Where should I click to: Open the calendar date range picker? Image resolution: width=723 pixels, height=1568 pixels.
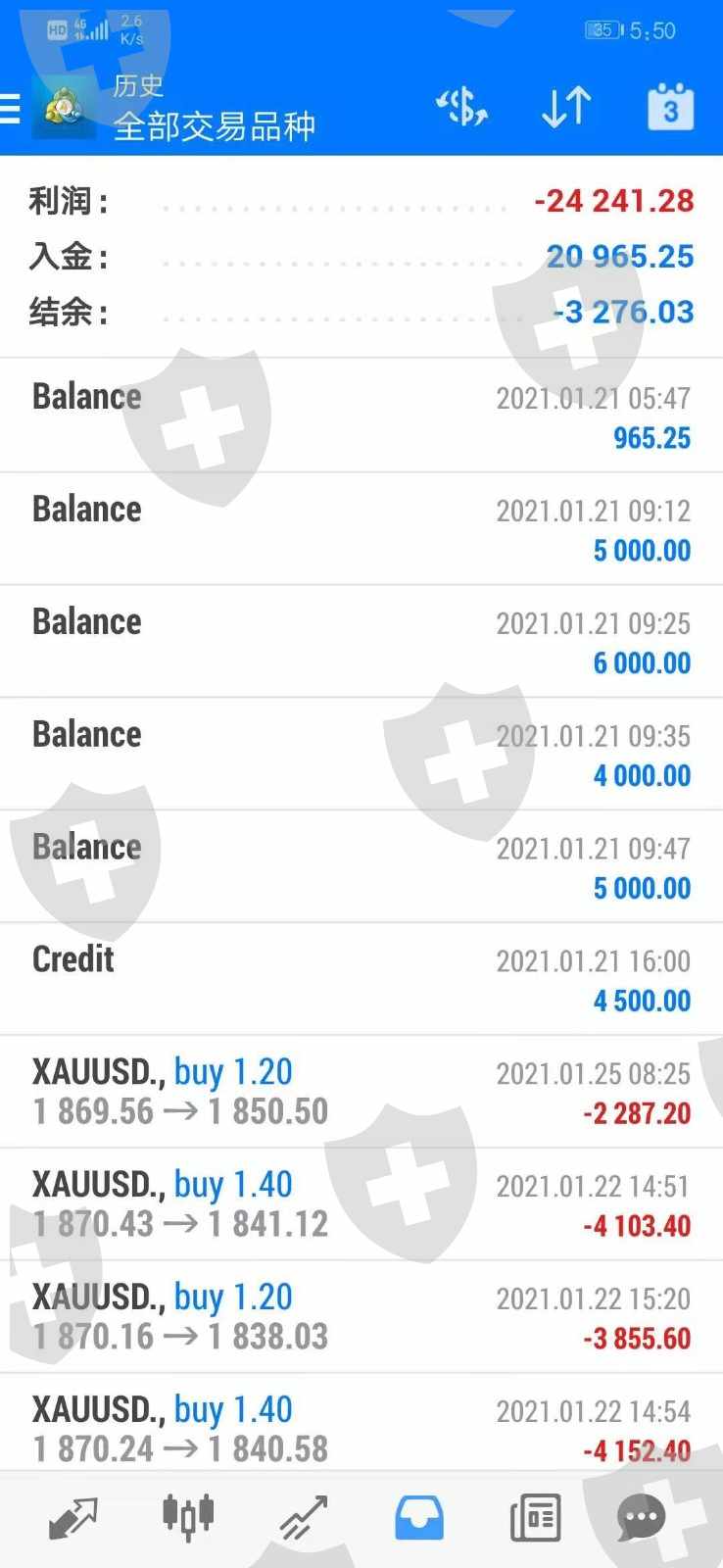[x=670, y=108]
